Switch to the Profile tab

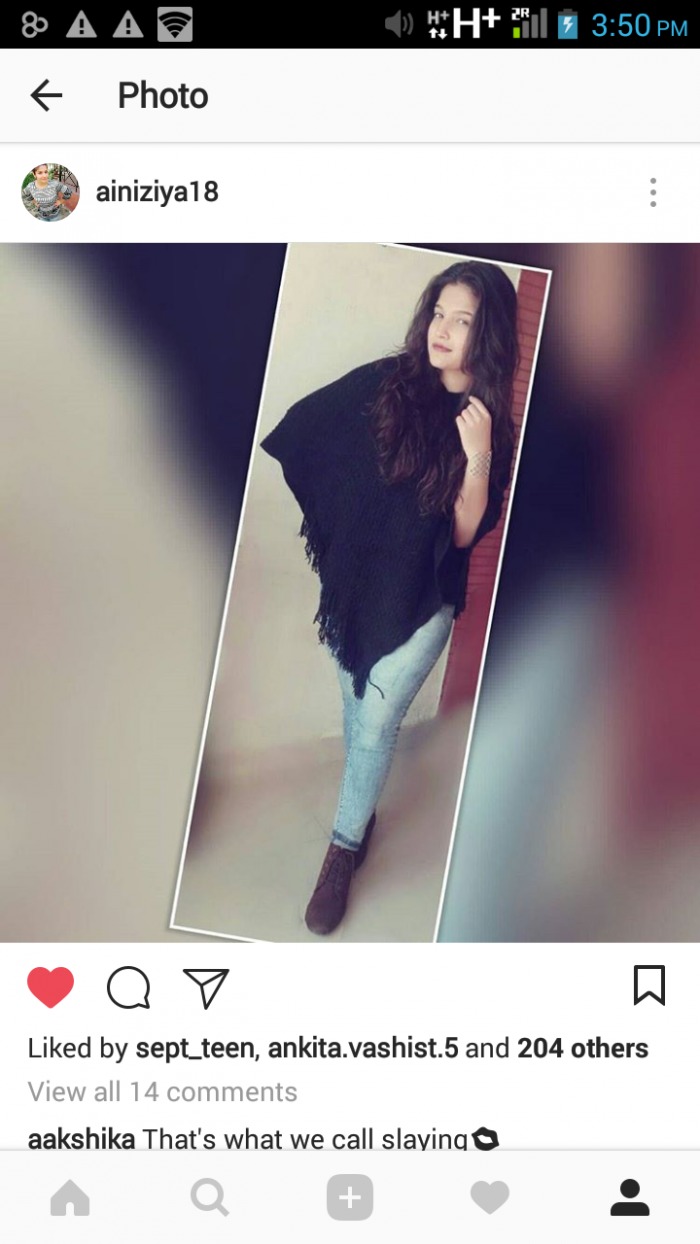pyautogui.click(x=630, y=1198)
